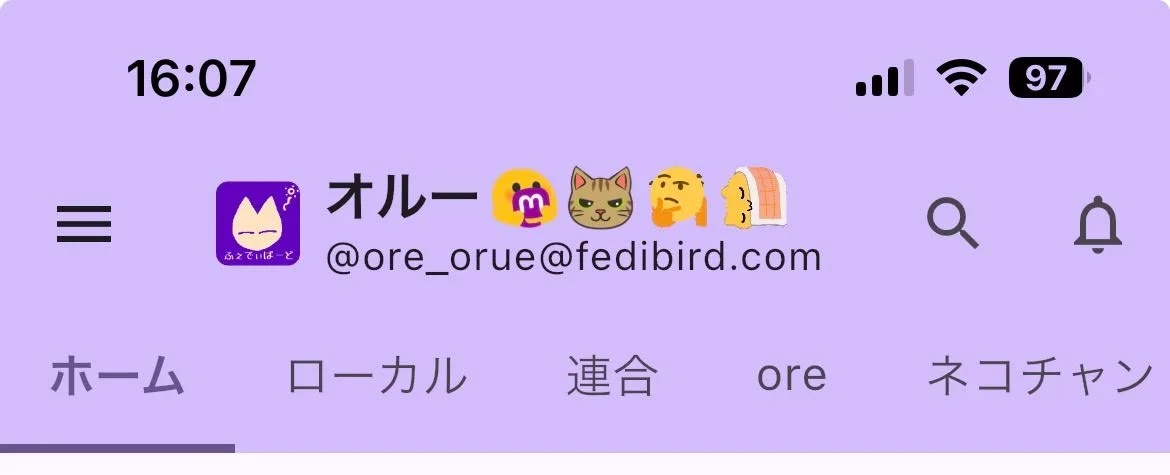Switch to the ローカル tab
This screenshot has height=475, width=1170.
click(377, 378)
